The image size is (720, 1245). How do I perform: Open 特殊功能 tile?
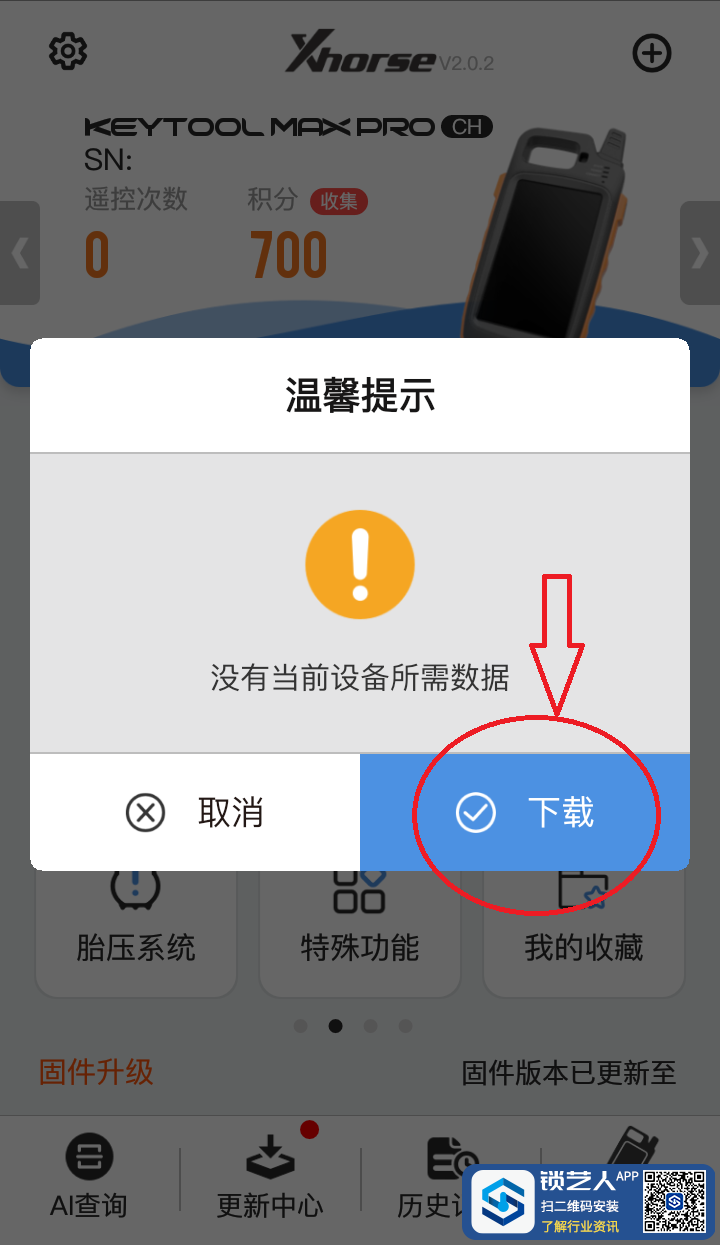click(360, 930)
